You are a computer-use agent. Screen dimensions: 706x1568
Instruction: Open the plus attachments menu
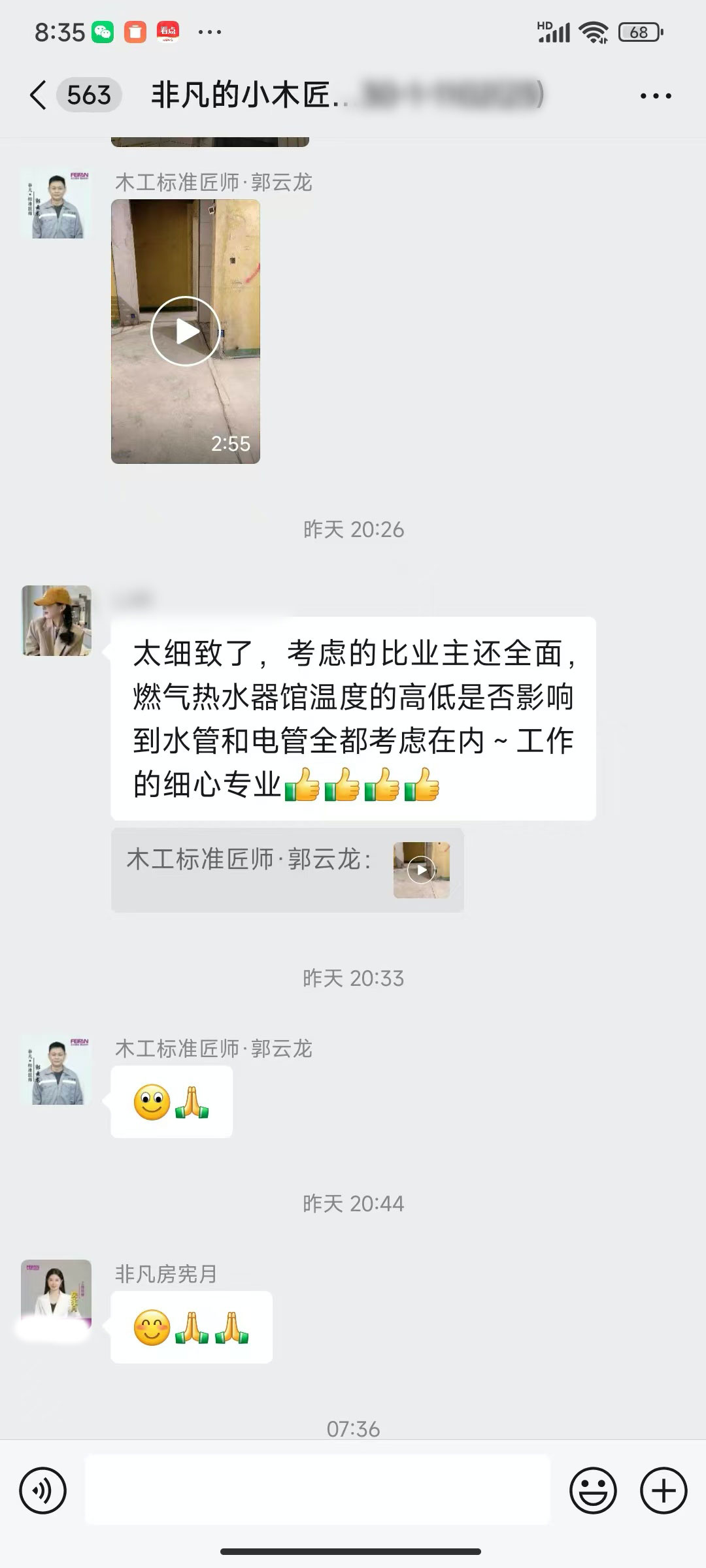(x=663, y=1490)
